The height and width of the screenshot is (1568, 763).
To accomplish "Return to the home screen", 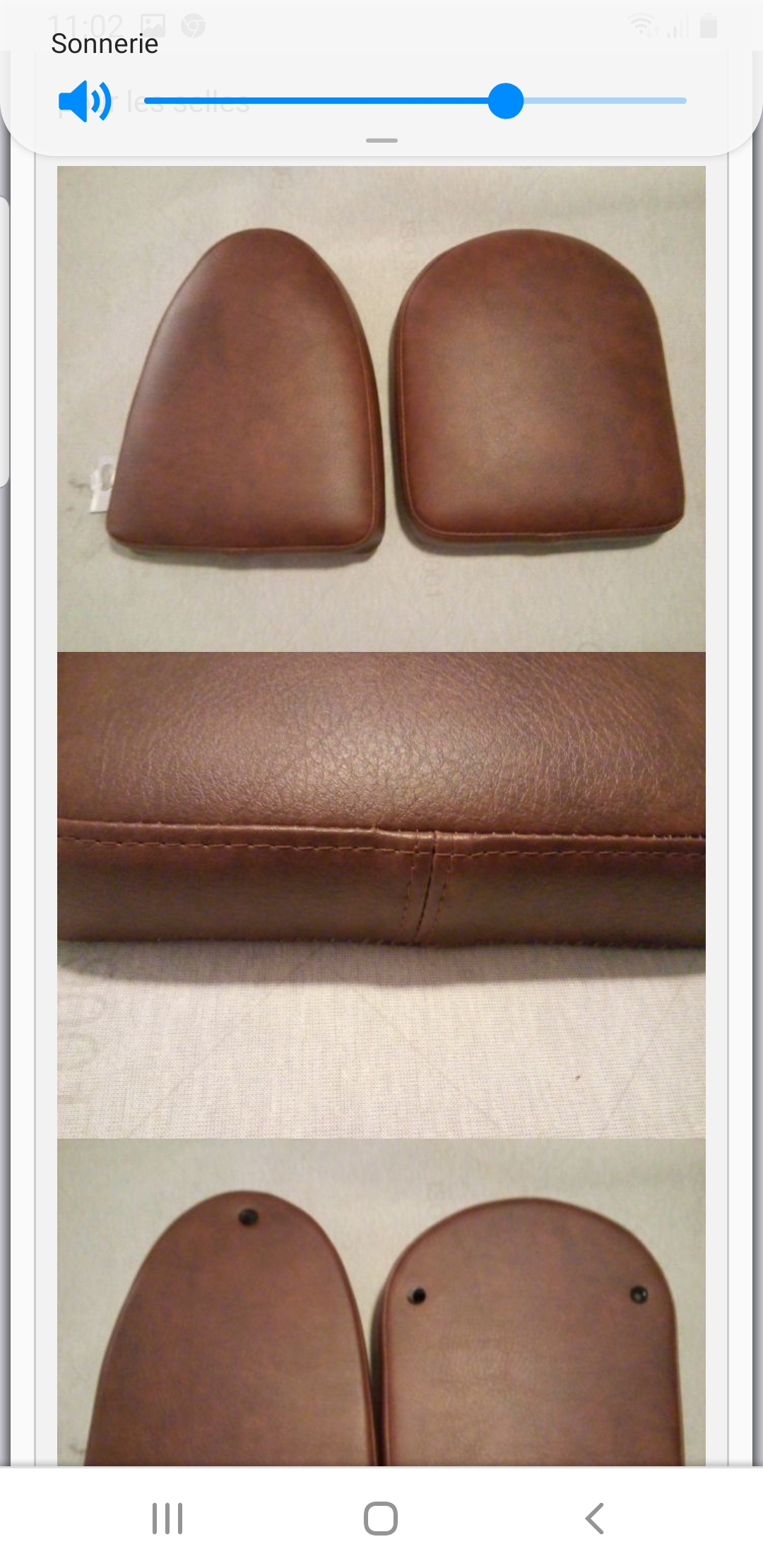I will [381, 1518].
